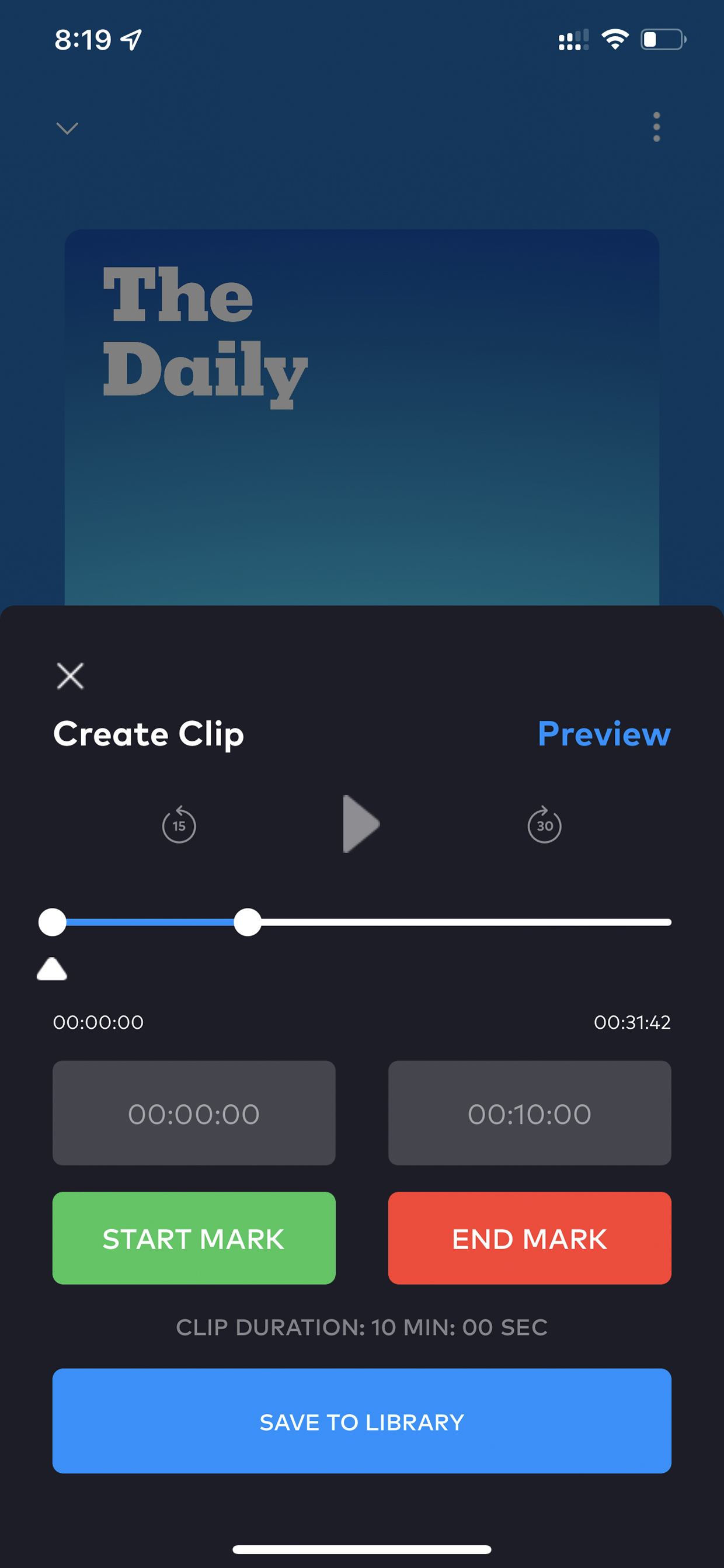Set the END MARK

coord(530,1238)
